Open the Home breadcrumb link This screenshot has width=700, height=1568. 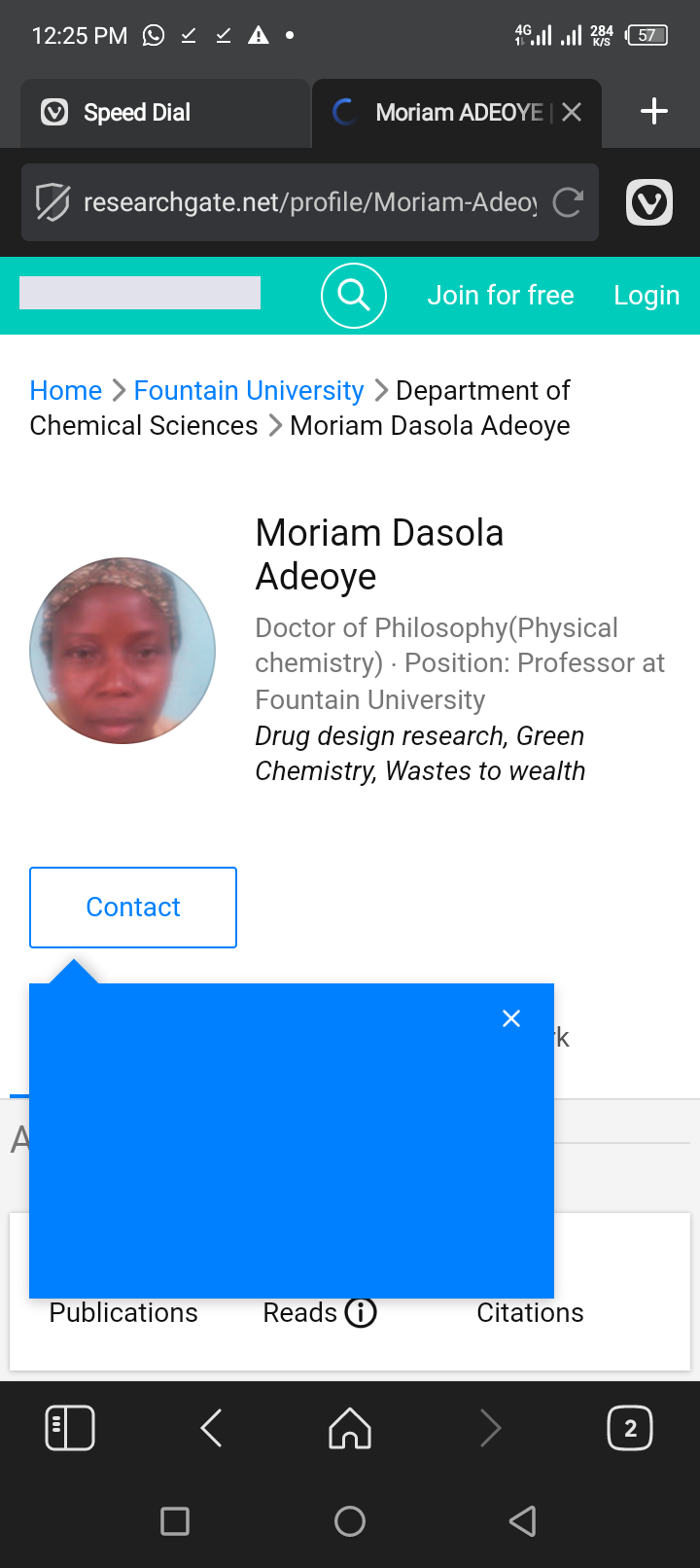point(66,391)
